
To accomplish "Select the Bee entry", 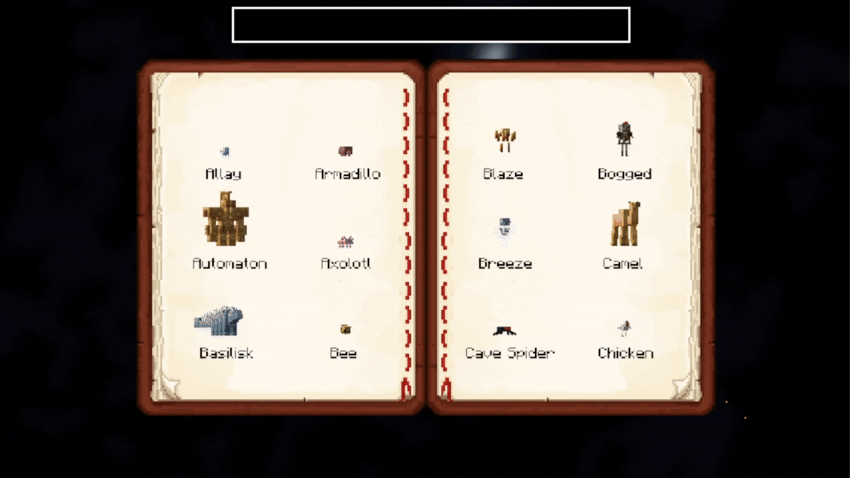I will point(344,342).
